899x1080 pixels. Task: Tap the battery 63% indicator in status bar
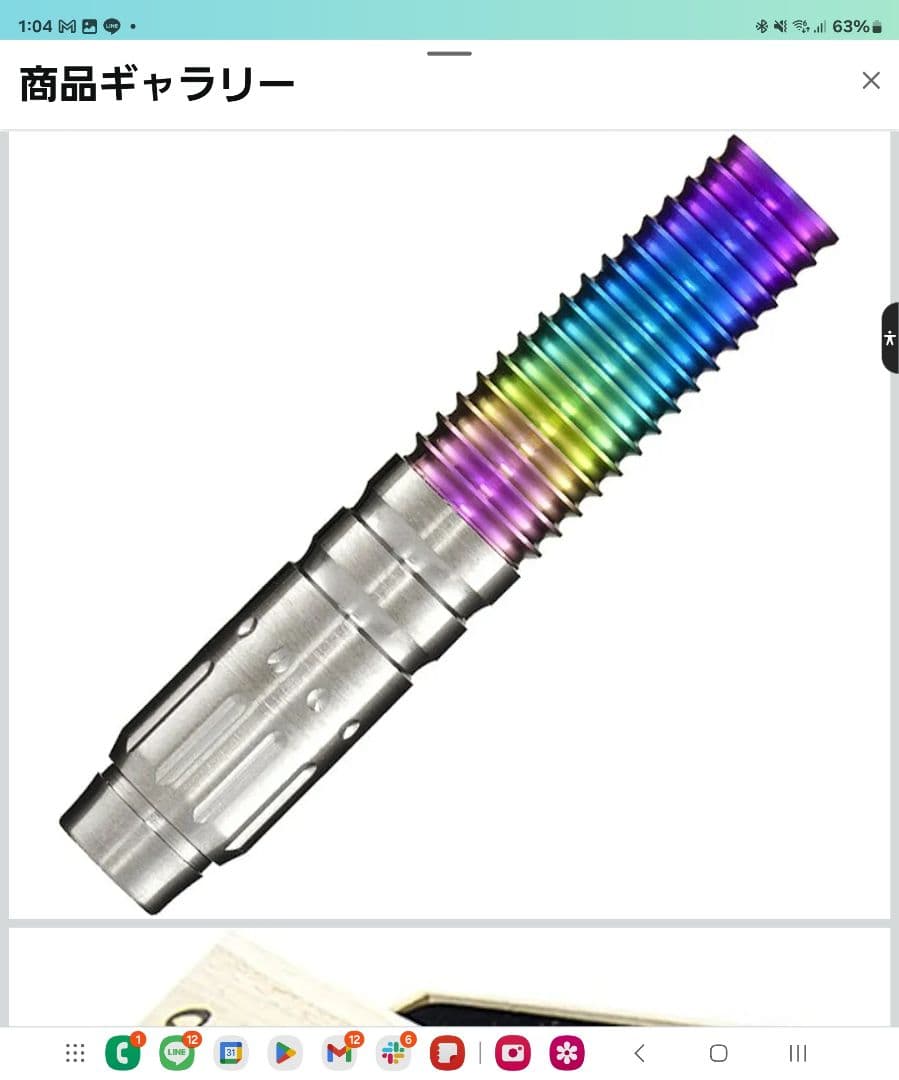[861, 26]
